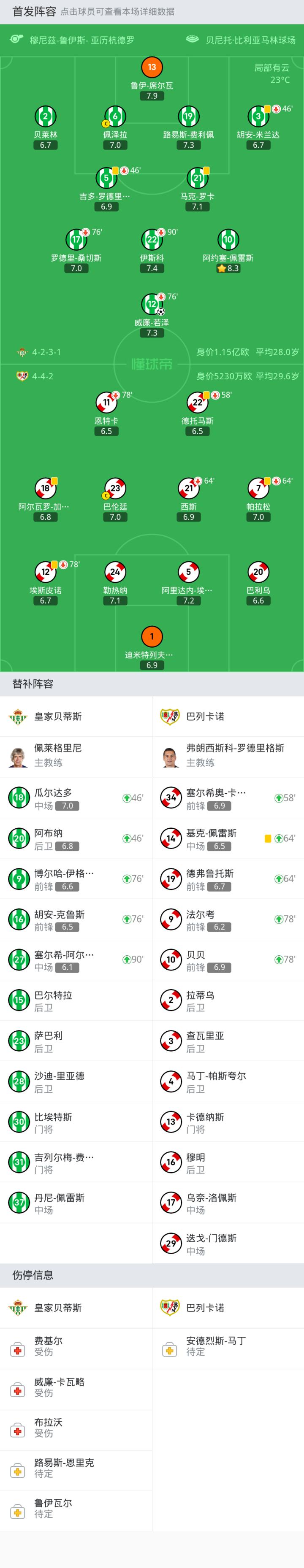The image size is (304, 1568).
Task: View 恩特卡's match data
Action: [x=107, y=403]
